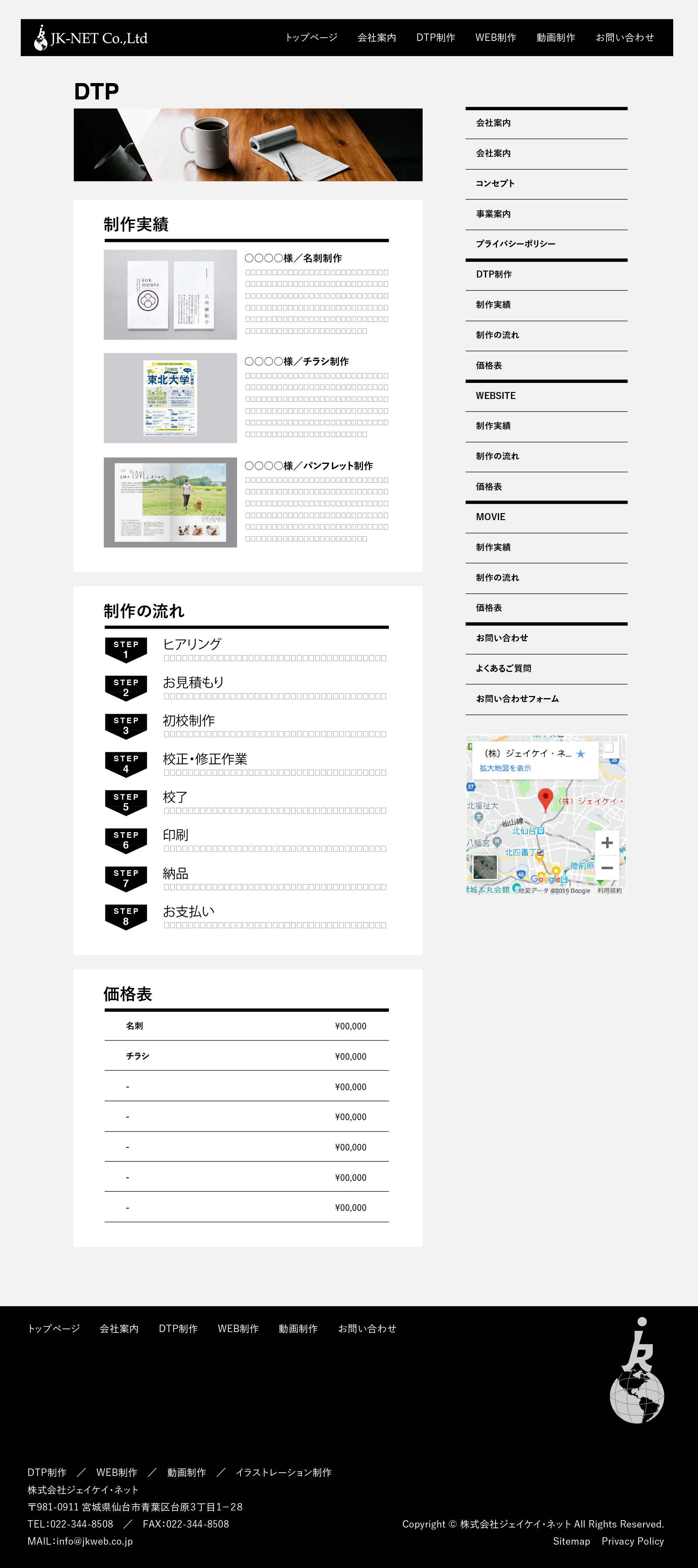
Task: Open 事業案内 in the sidebar
Action: (x=493, y=214)
